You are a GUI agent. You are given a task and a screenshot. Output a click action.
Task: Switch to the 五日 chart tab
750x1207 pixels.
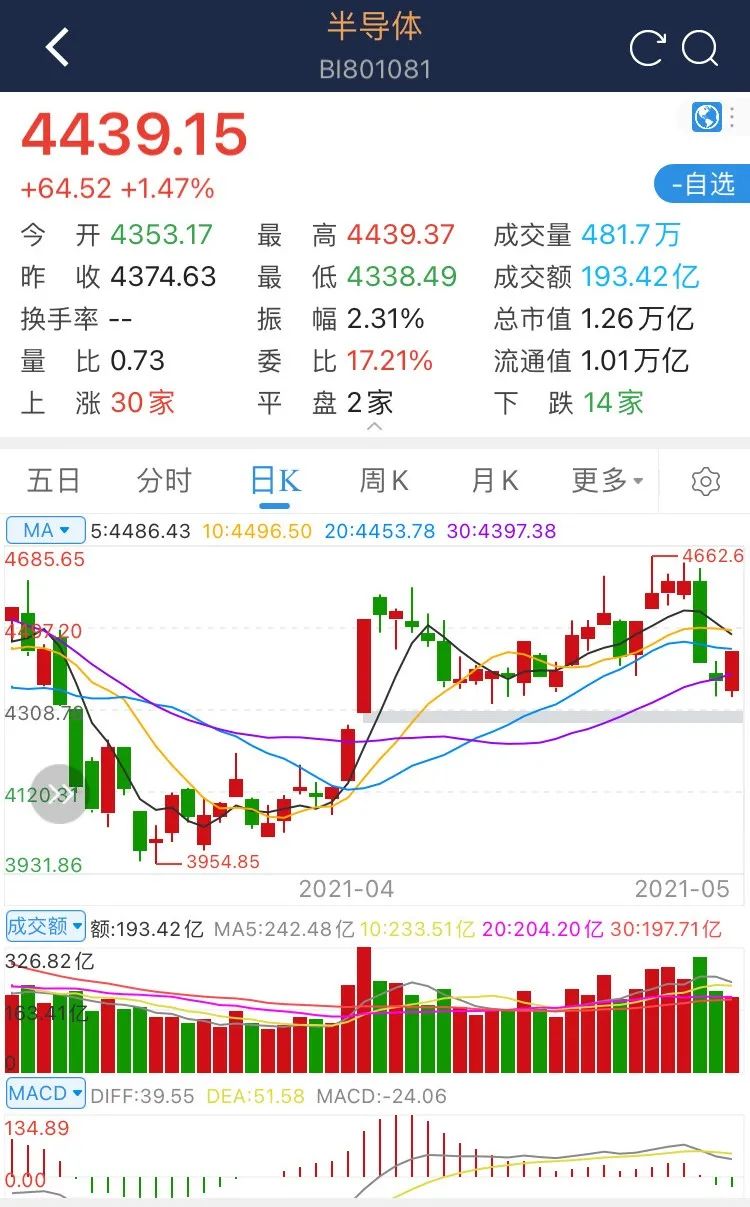[54, 481]
